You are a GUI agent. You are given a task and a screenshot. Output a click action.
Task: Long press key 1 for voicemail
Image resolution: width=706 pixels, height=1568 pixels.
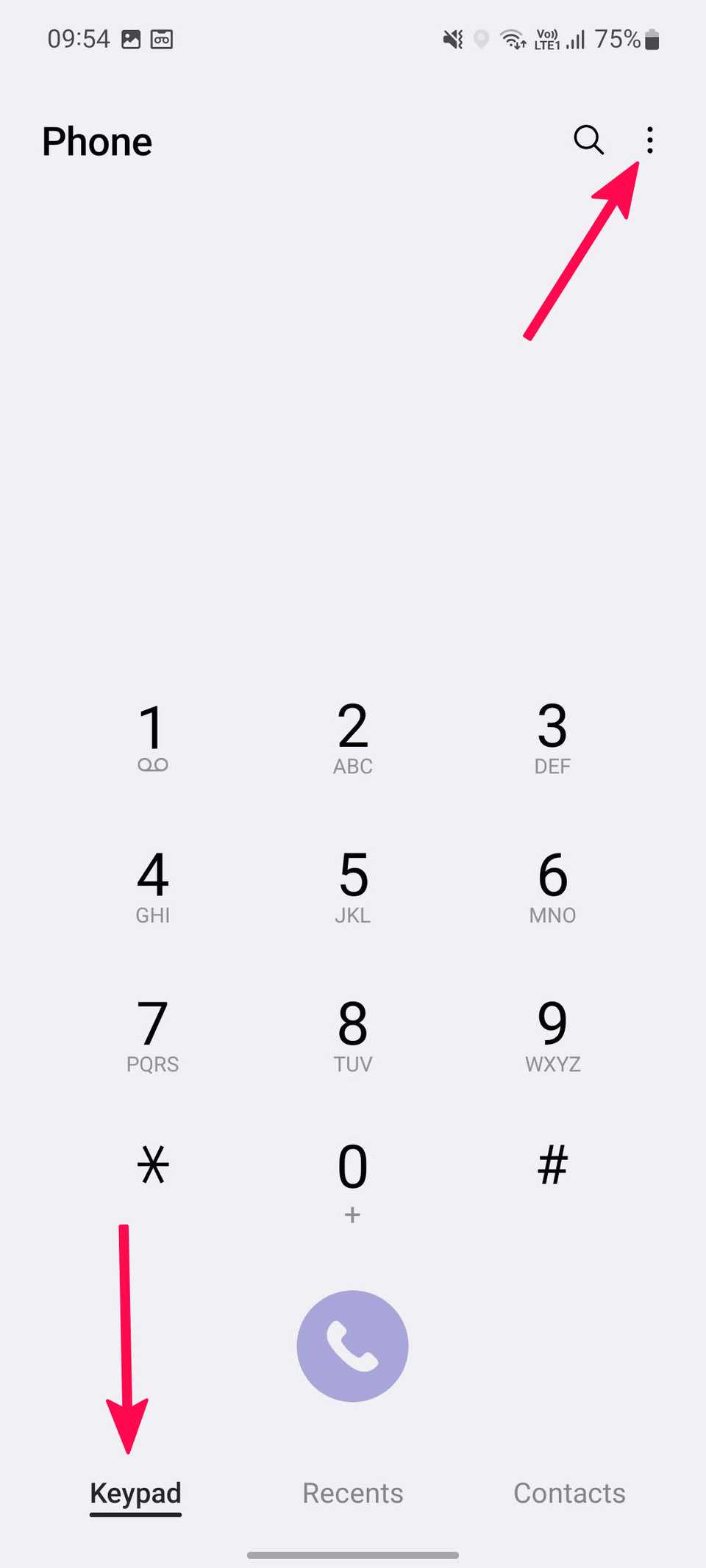tap(152, 735)
